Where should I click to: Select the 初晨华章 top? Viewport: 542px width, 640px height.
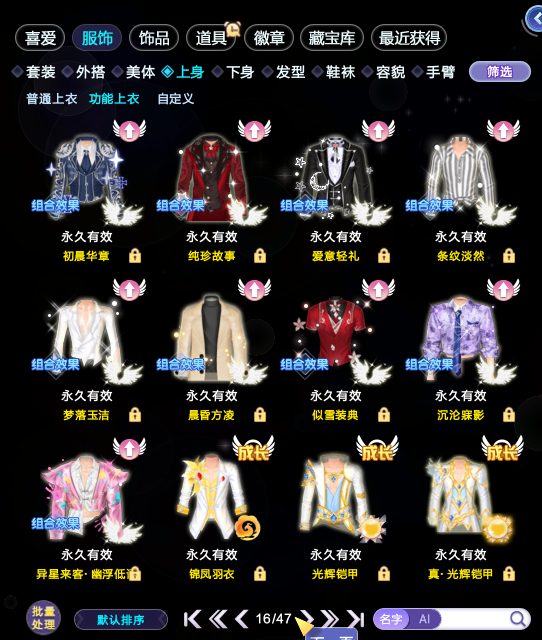[87, 180]
